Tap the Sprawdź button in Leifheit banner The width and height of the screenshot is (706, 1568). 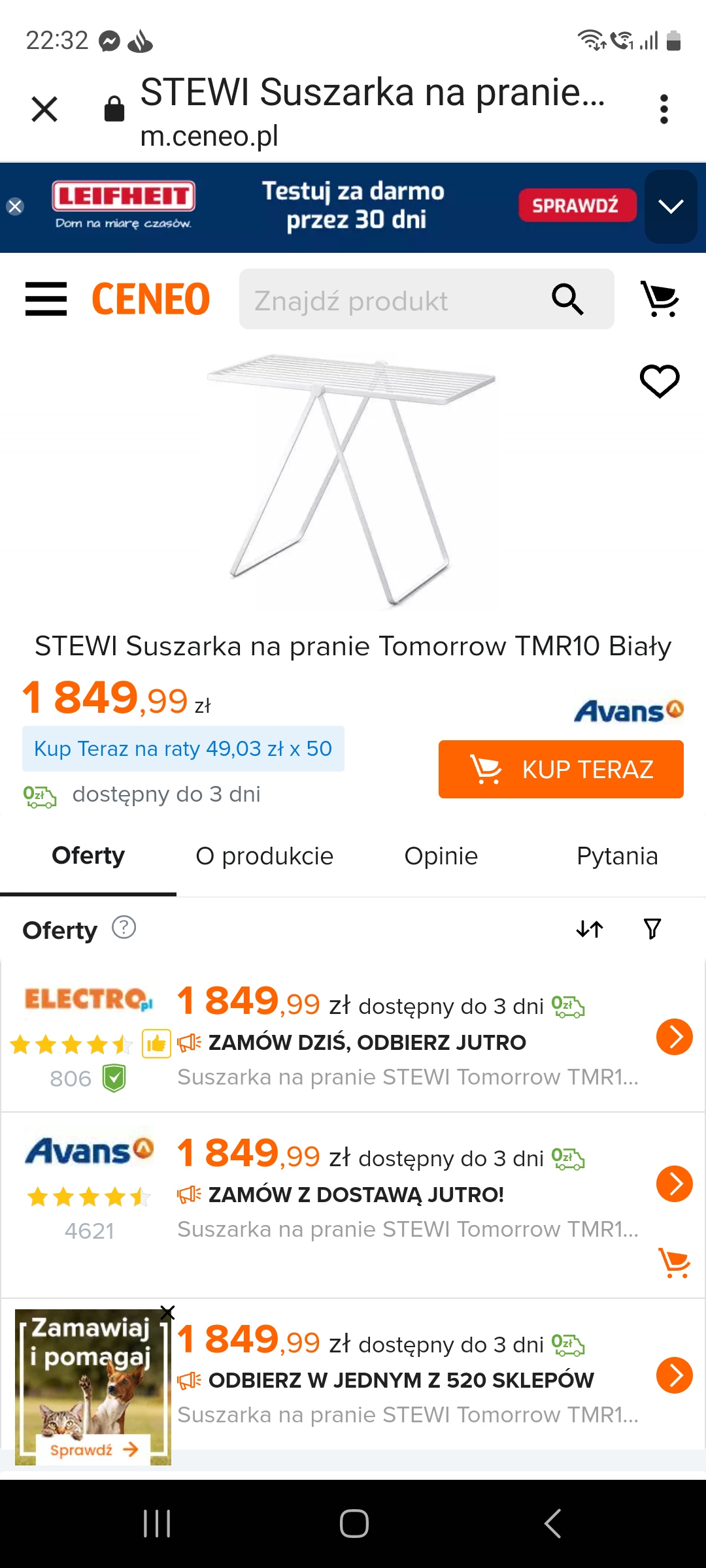[x=577, y=206]
